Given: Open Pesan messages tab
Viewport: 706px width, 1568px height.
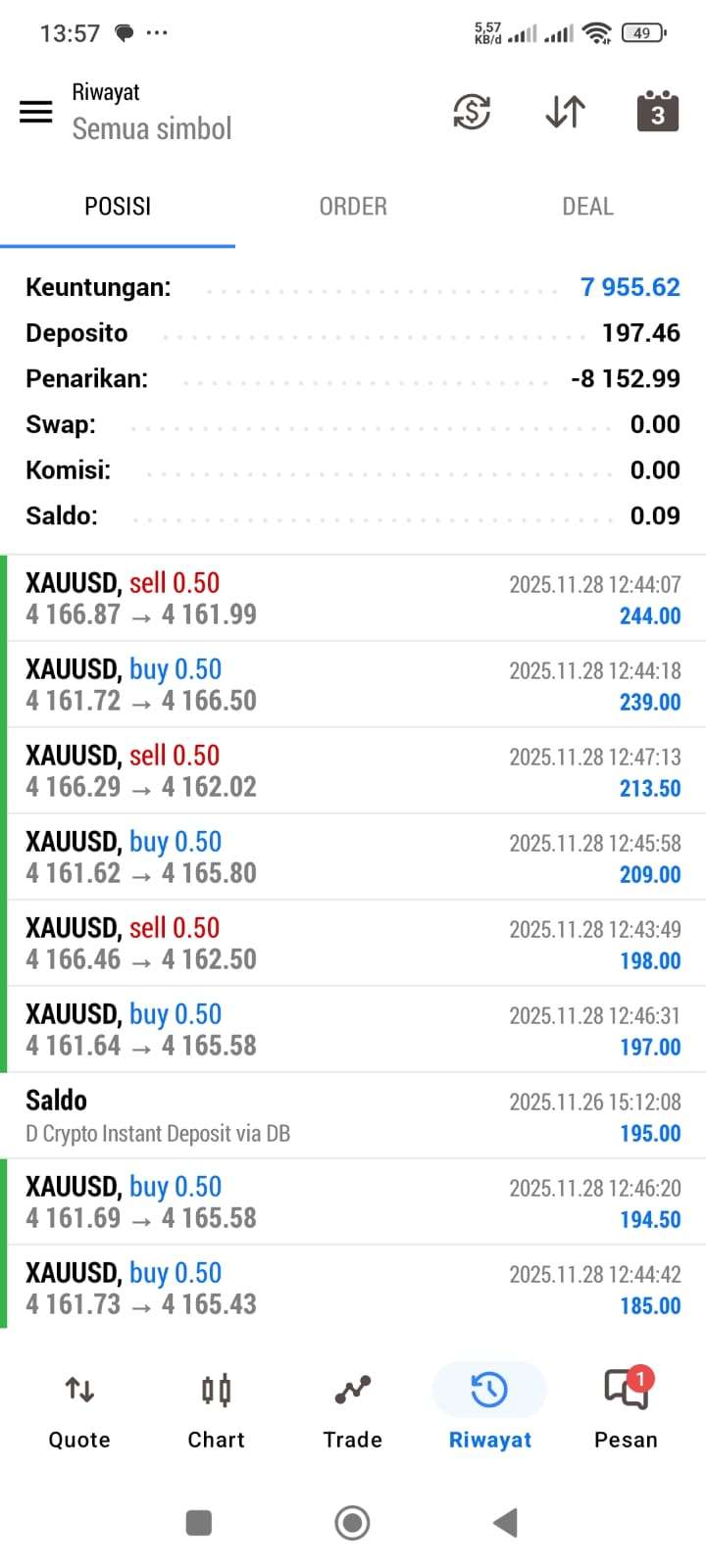Looking at the screenshot, I should coord(626,1409).
